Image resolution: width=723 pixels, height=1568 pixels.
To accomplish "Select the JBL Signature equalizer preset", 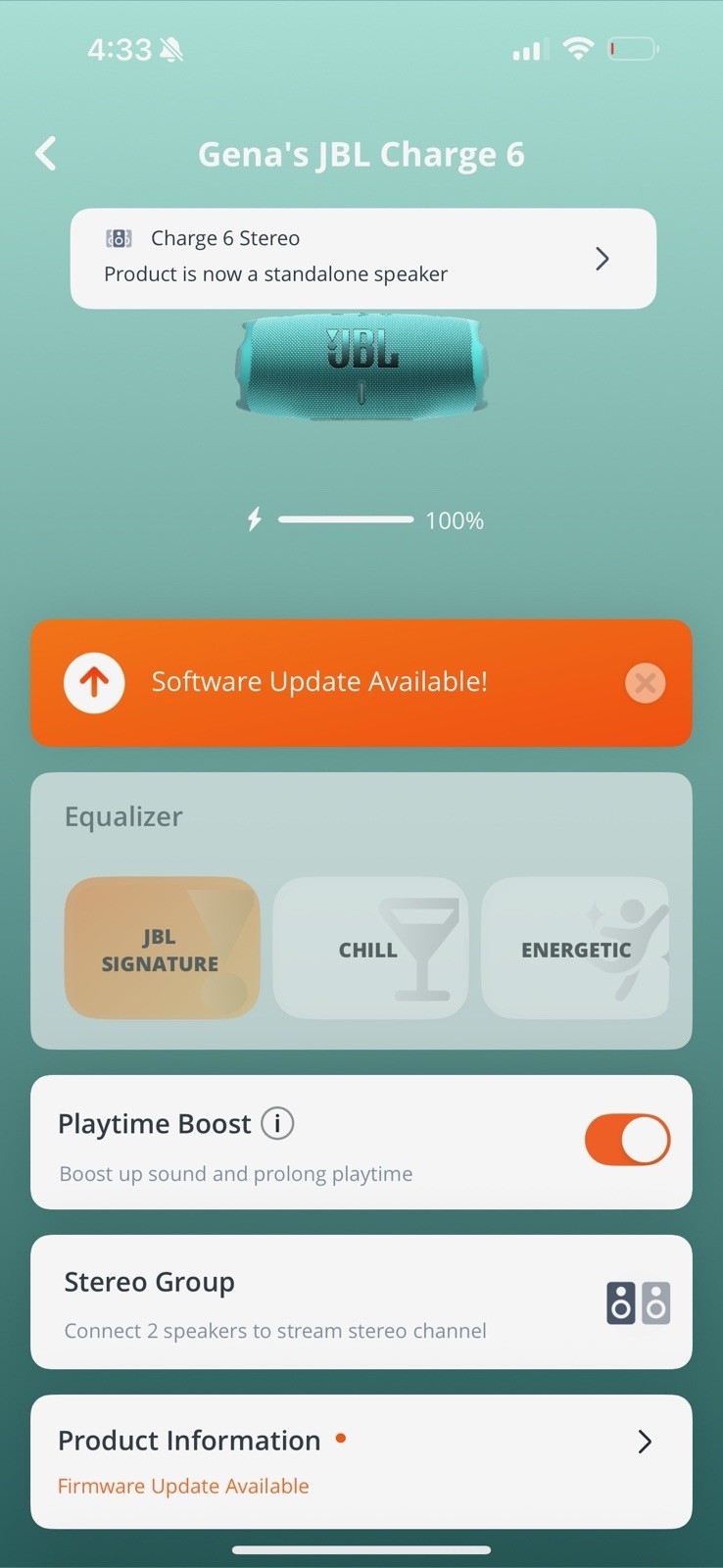I will point(162,949).
